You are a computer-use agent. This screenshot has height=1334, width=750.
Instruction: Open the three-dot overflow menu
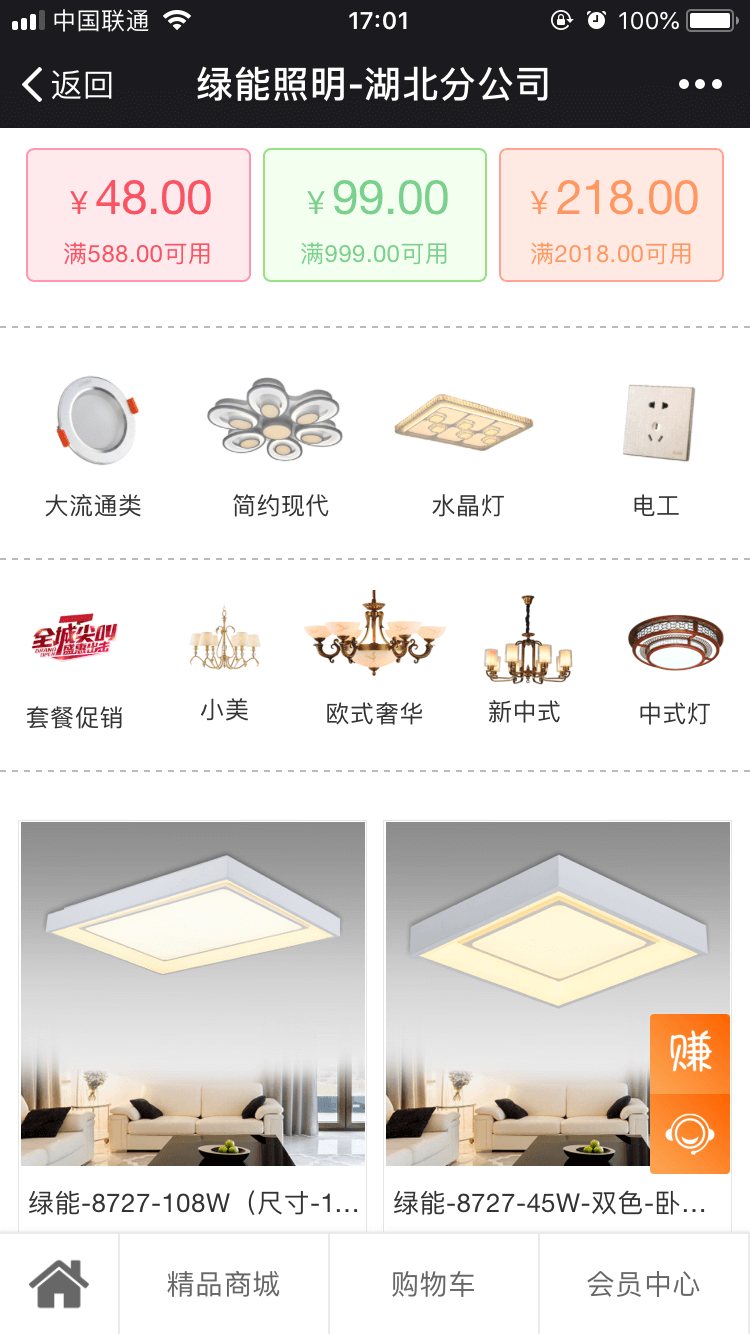(x=700, y=85)
